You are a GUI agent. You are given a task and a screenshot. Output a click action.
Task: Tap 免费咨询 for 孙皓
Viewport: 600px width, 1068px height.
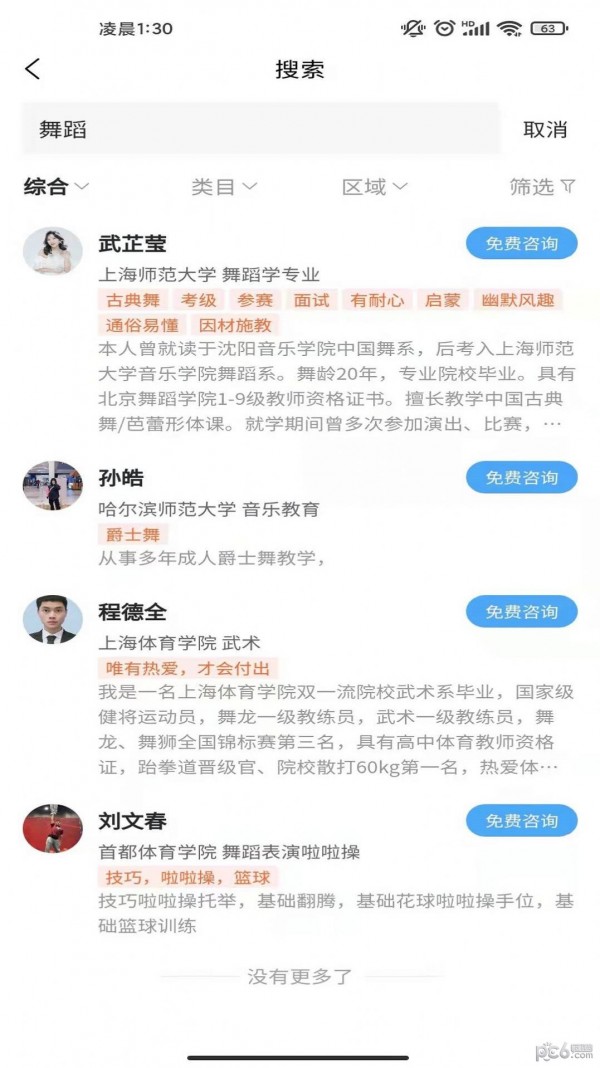click(521, 477)
